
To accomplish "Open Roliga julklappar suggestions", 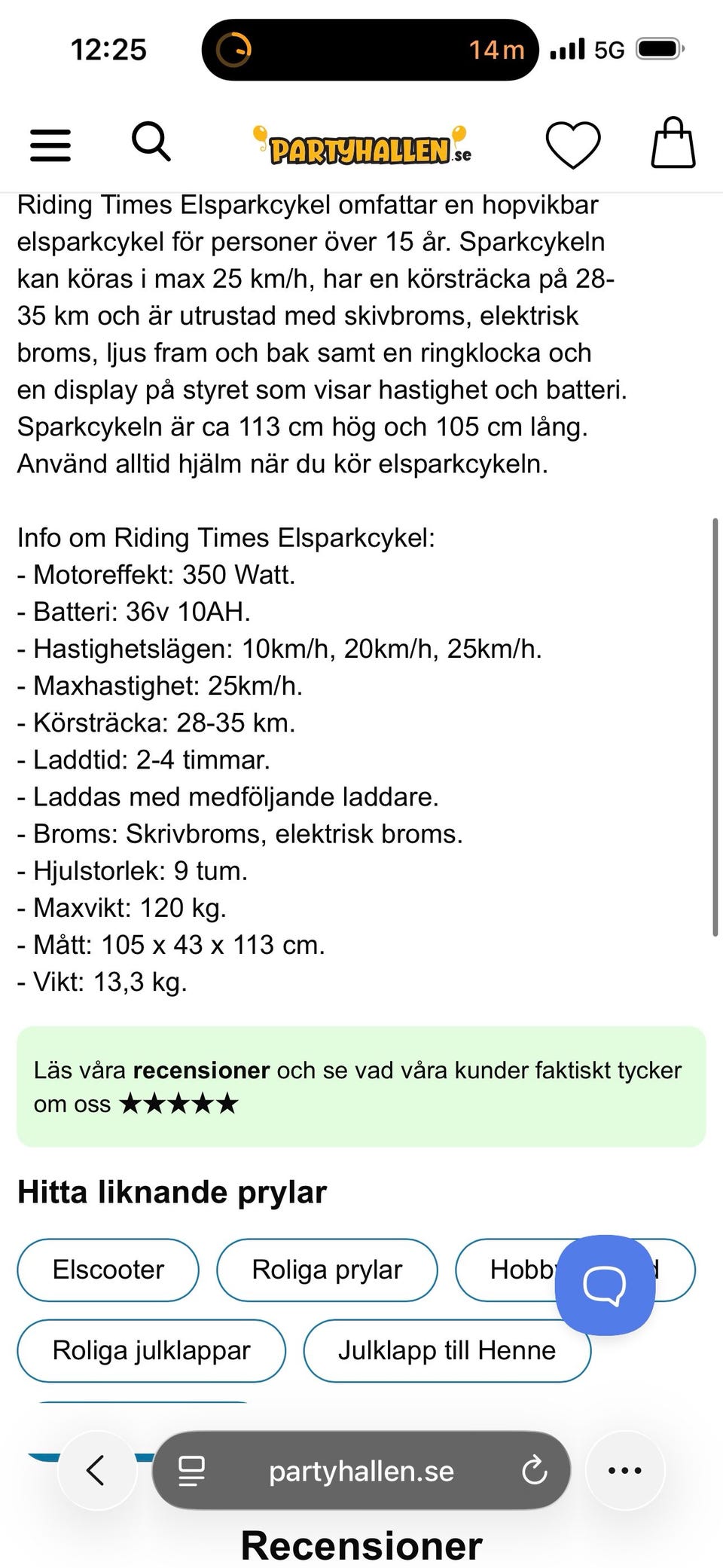I will (151, 1350).
